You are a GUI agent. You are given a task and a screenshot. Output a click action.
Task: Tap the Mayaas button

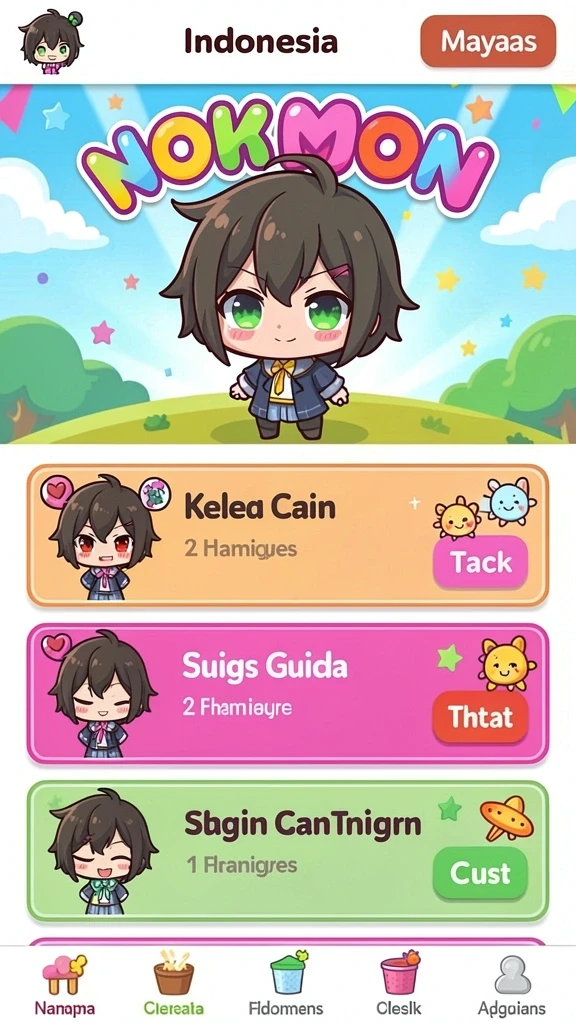[x=488, y=42]
